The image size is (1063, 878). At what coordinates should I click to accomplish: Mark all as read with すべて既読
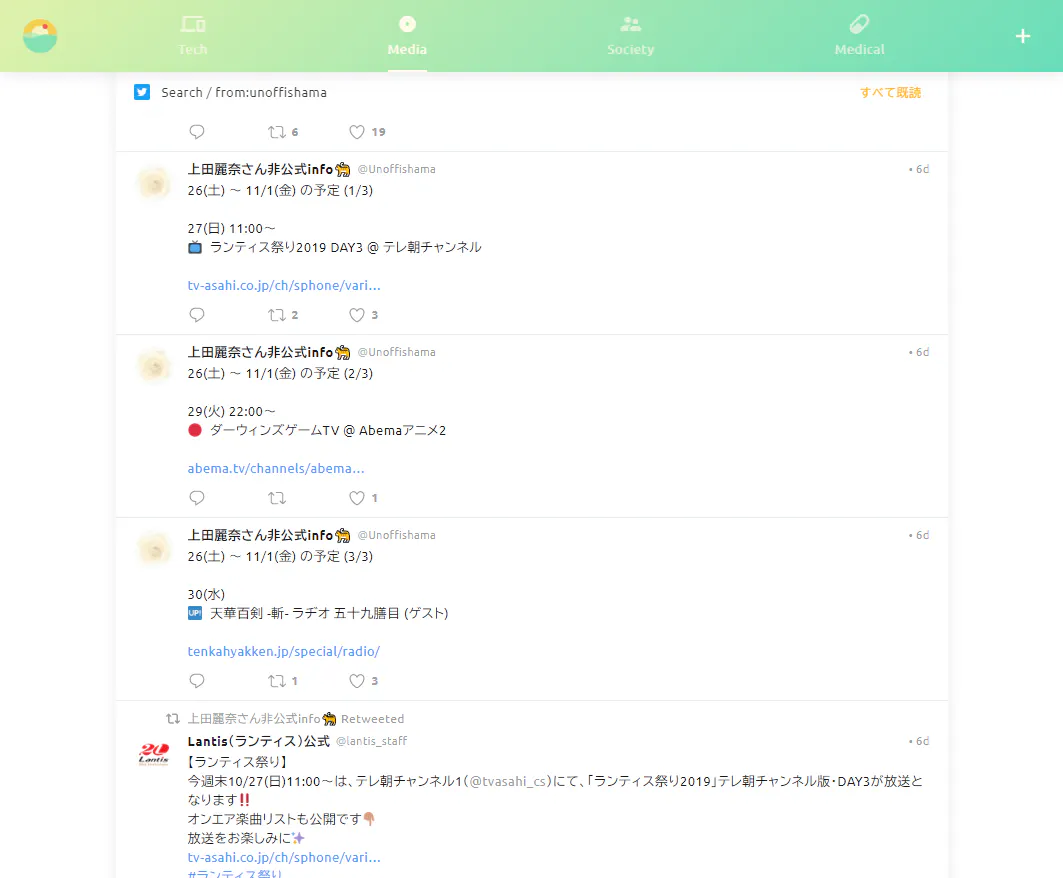pyautogui.click(x=890, y=92)
